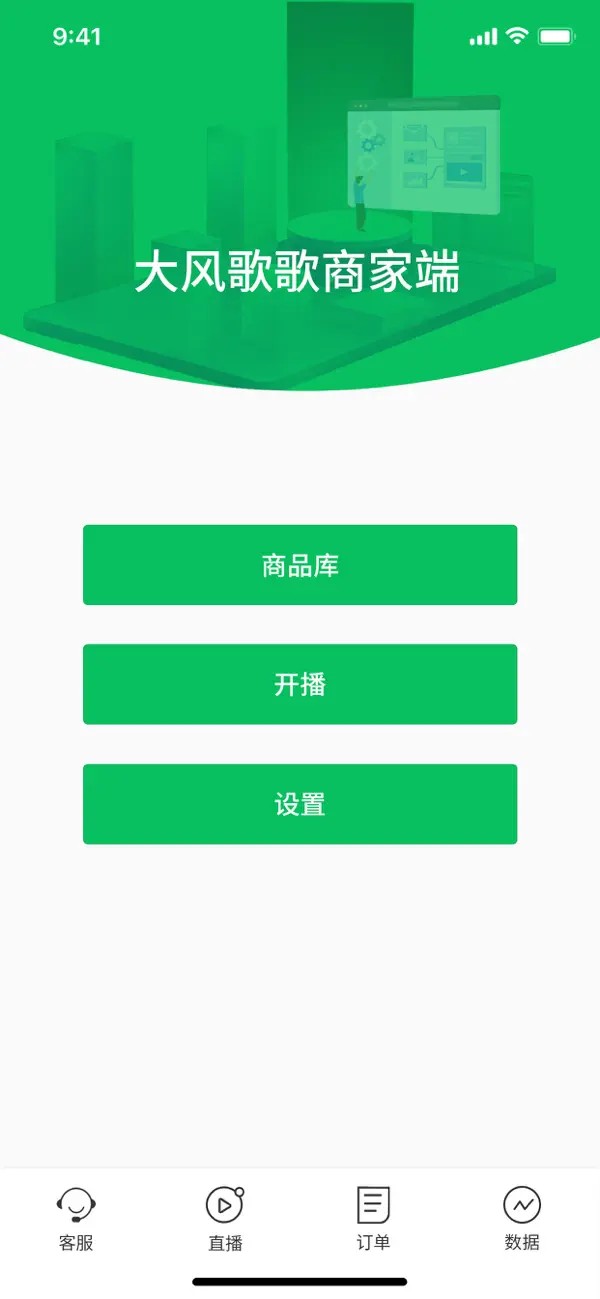The image size is (600, 1299).
Task: Select the 订单 orders tab
Action: point(373,1219)
